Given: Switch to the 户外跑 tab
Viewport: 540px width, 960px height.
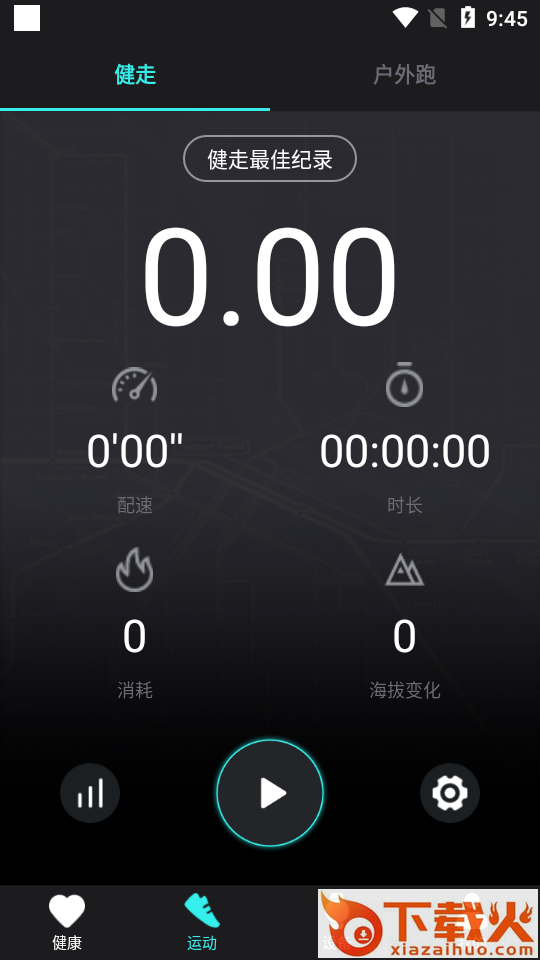Looking at the screenshot, I should click(x=404, y=75).
